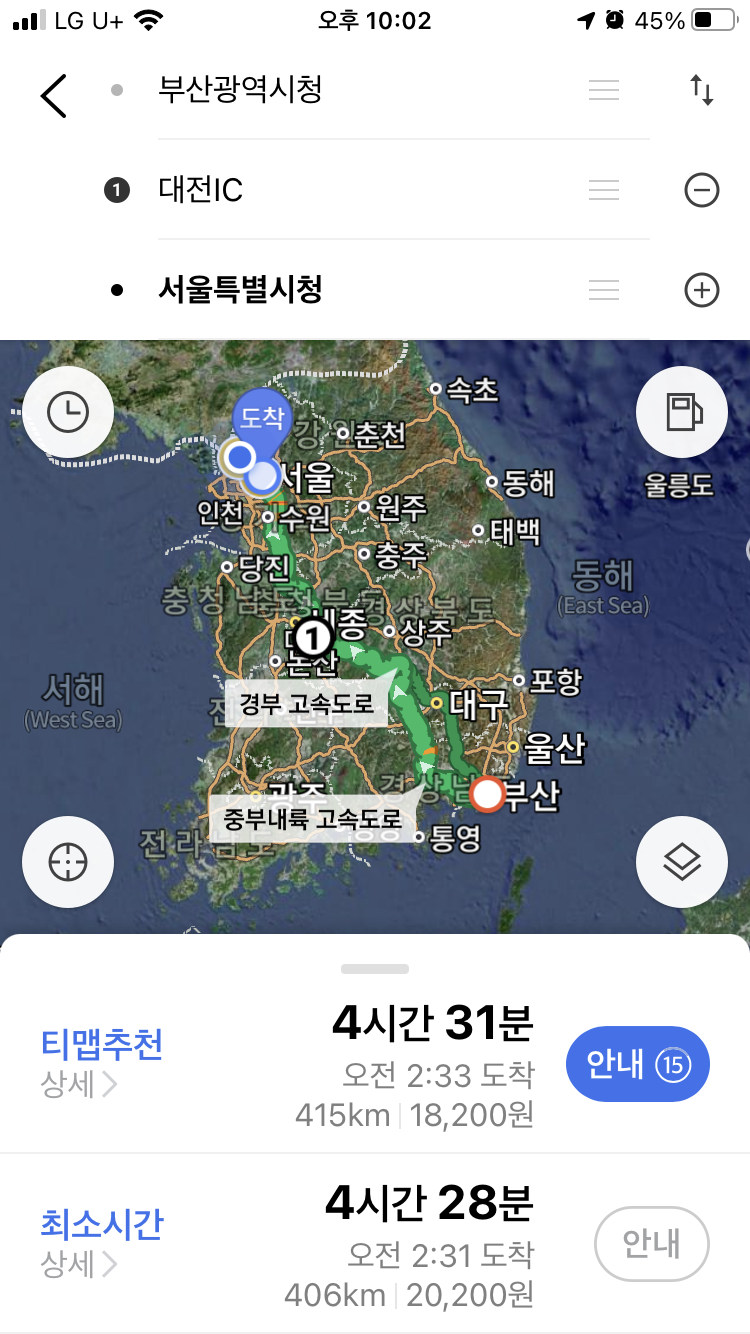
Task: Start guidance for the 최소시간 route
Action: 651,1245
